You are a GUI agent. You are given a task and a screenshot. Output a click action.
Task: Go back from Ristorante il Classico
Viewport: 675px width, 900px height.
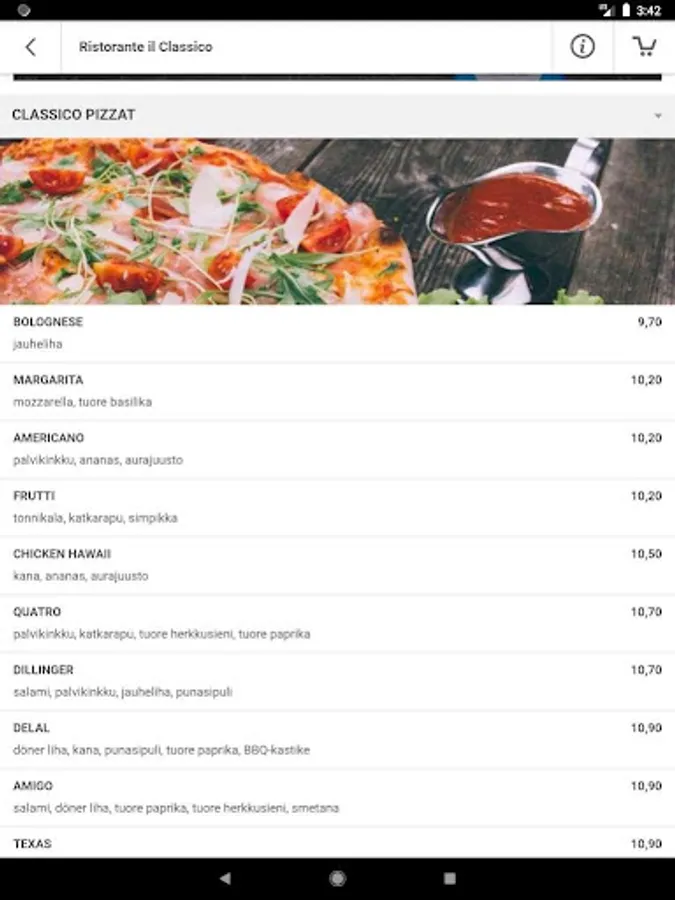point(31,47)
